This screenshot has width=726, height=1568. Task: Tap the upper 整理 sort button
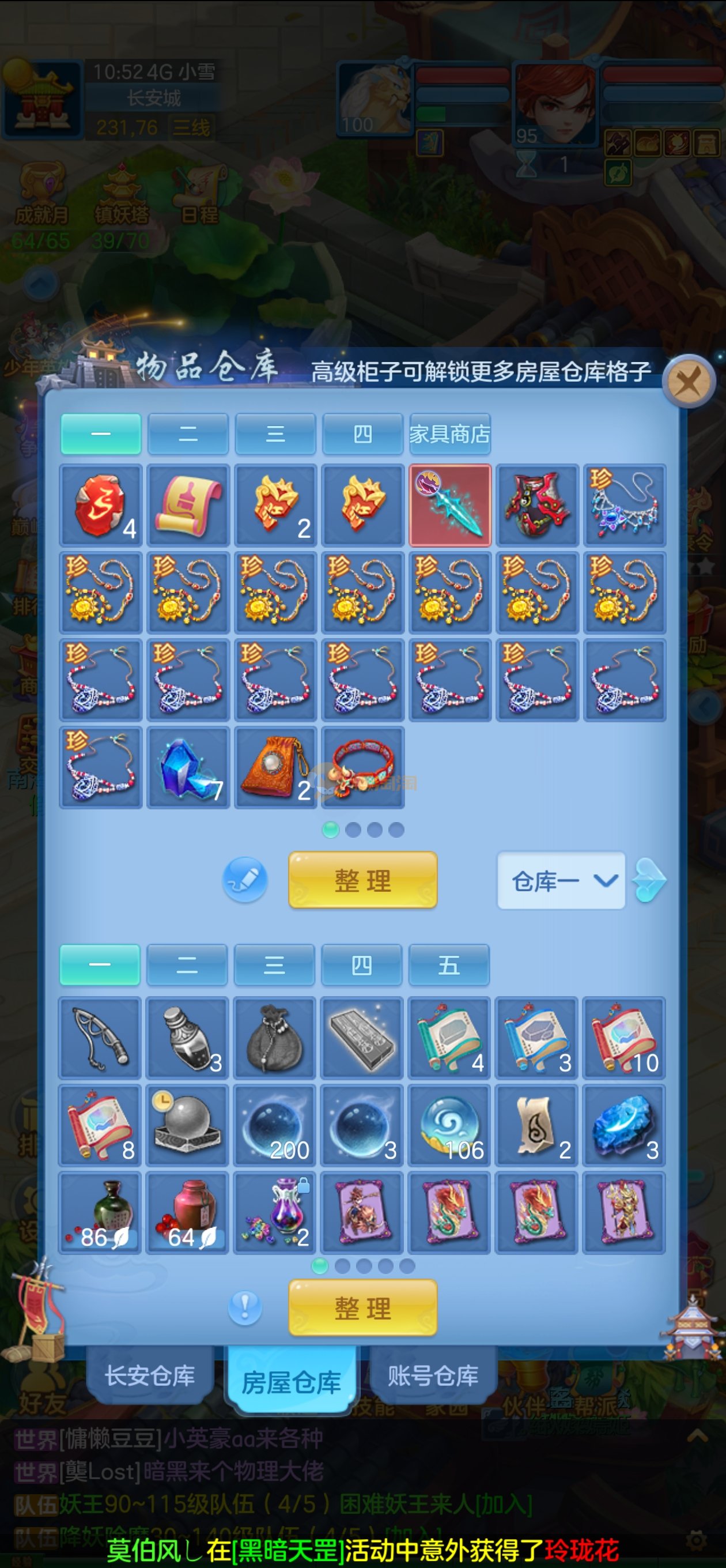(x=362, y=881)
